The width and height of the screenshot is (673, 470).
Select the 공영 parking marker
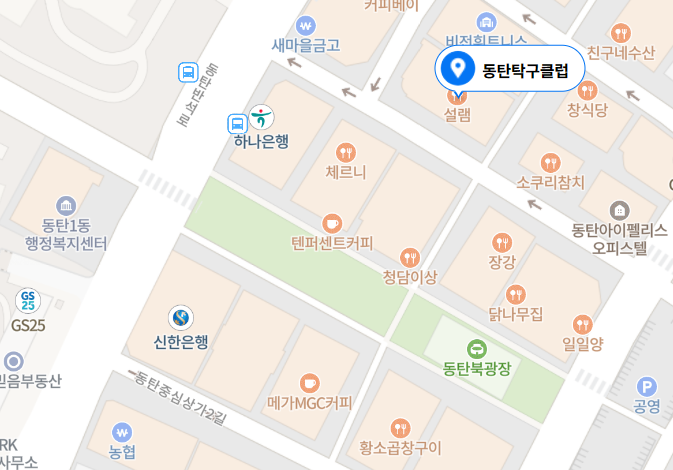[647, 387]
